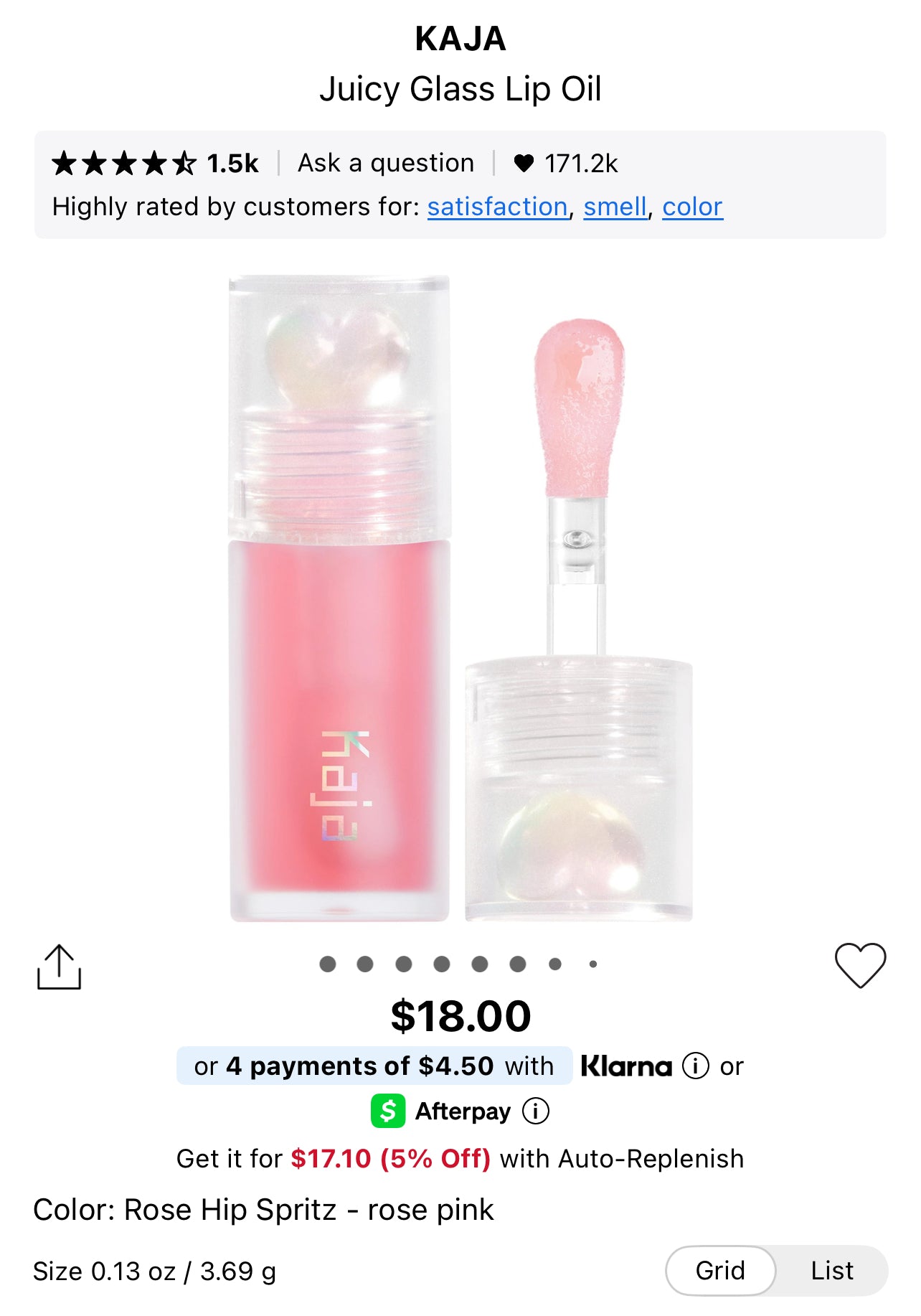
Task: Open the Klarna info icon
Action: (x=695, y=1067)
